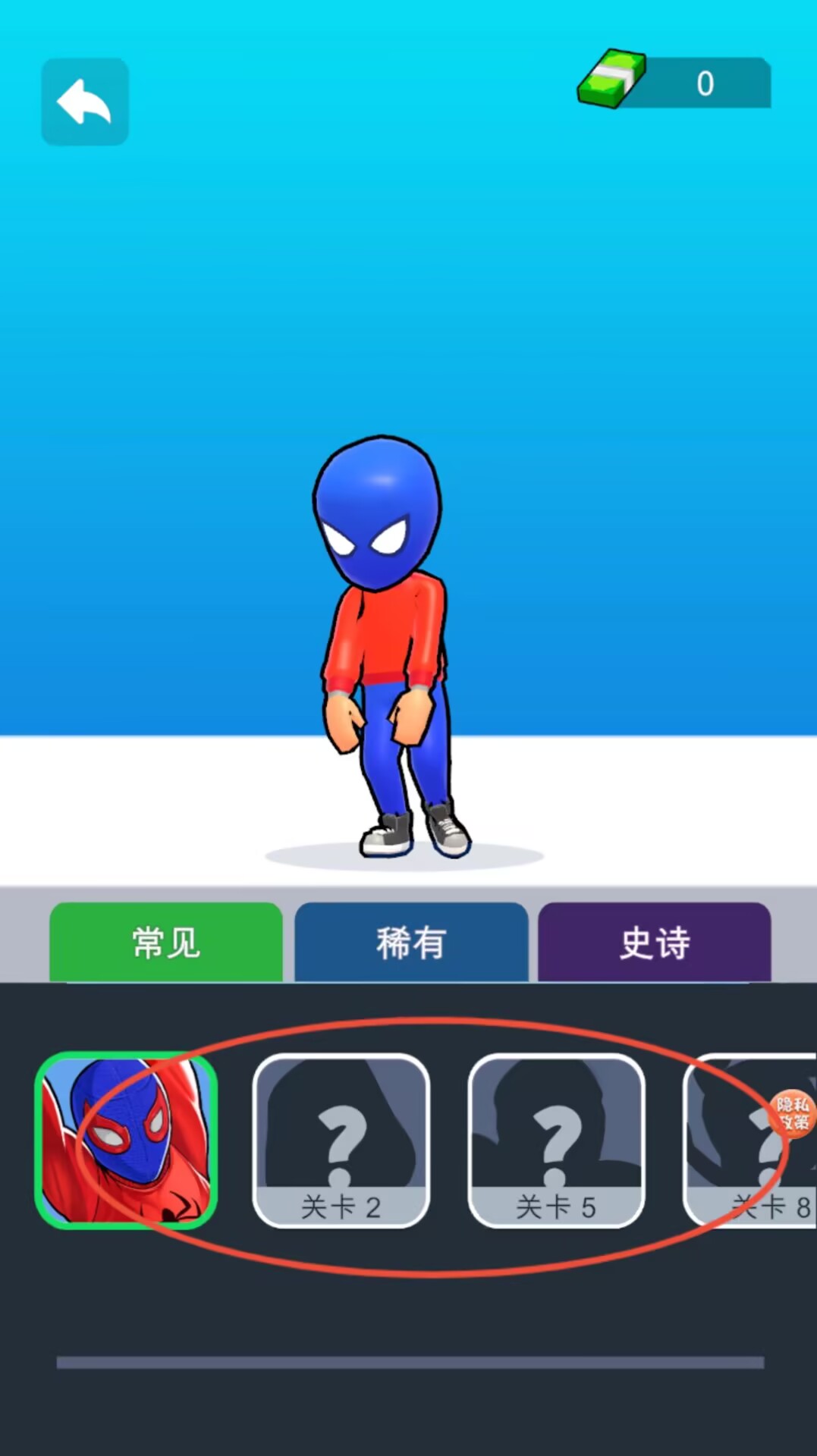Tap the back arrow button
Image resolution: width=817 pixels, height=1456 pixels.
pyautogui.click(x=85, y=102)
